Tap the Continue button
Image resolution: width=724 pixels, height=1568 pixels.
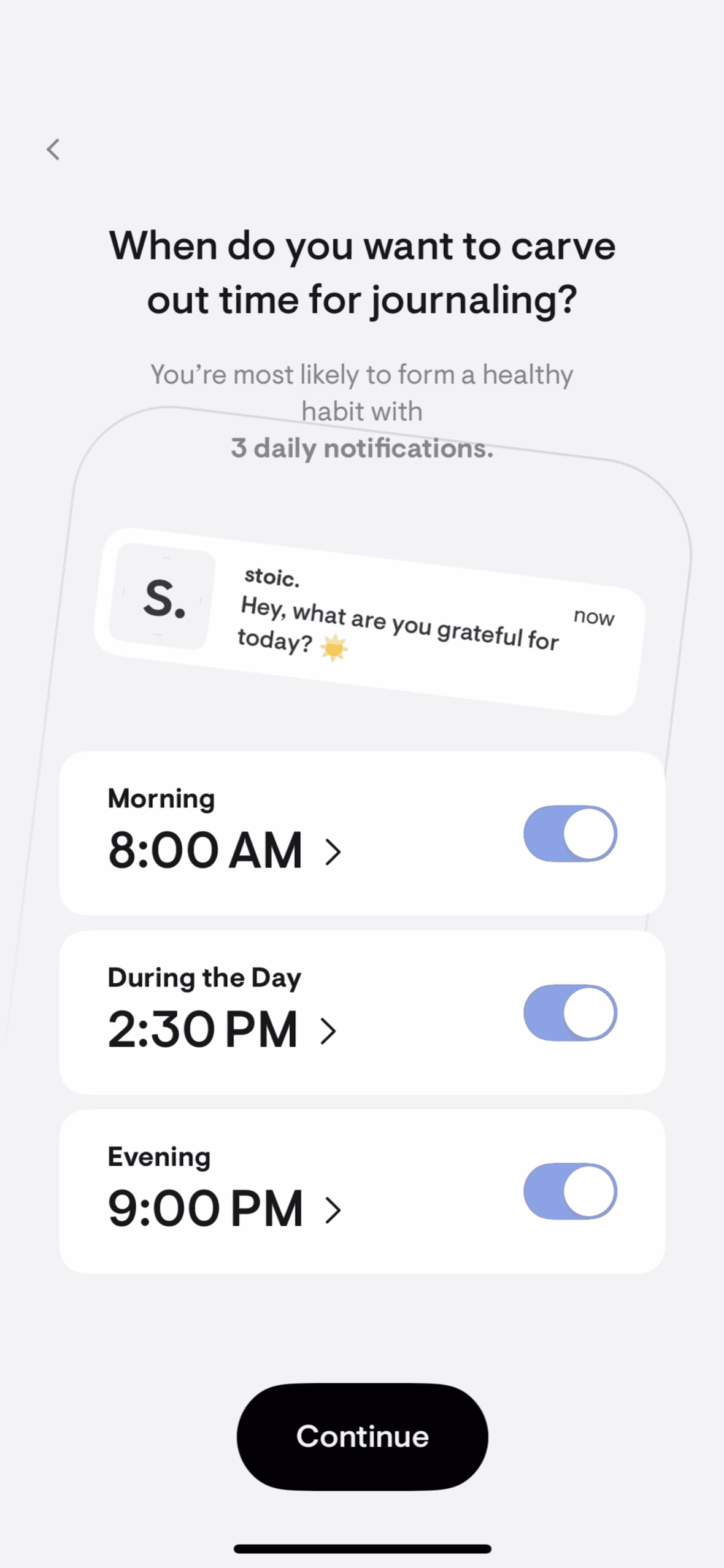pos(362,1436)
